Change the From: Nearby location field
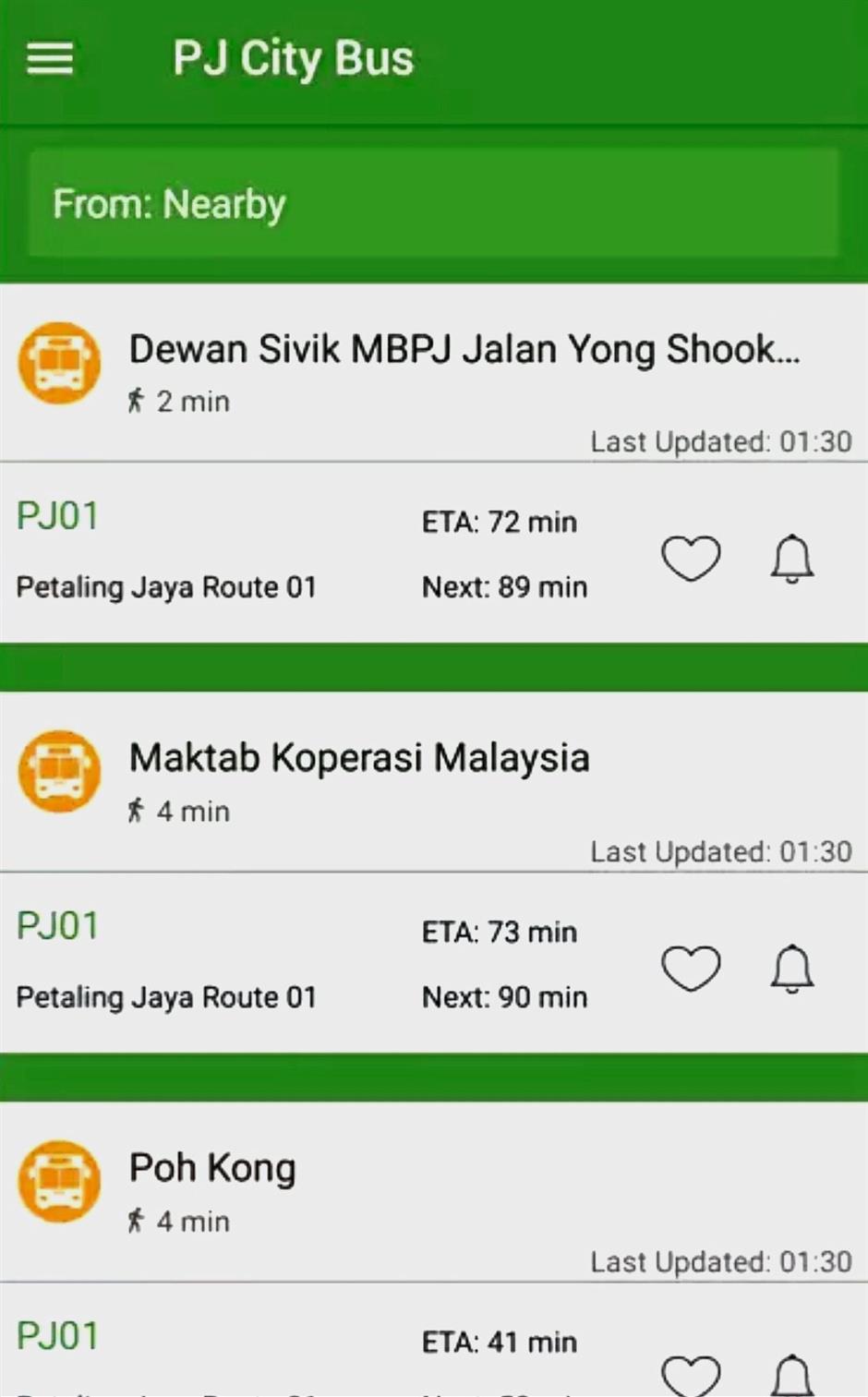Screen dimensions: 868x1397 433,203
